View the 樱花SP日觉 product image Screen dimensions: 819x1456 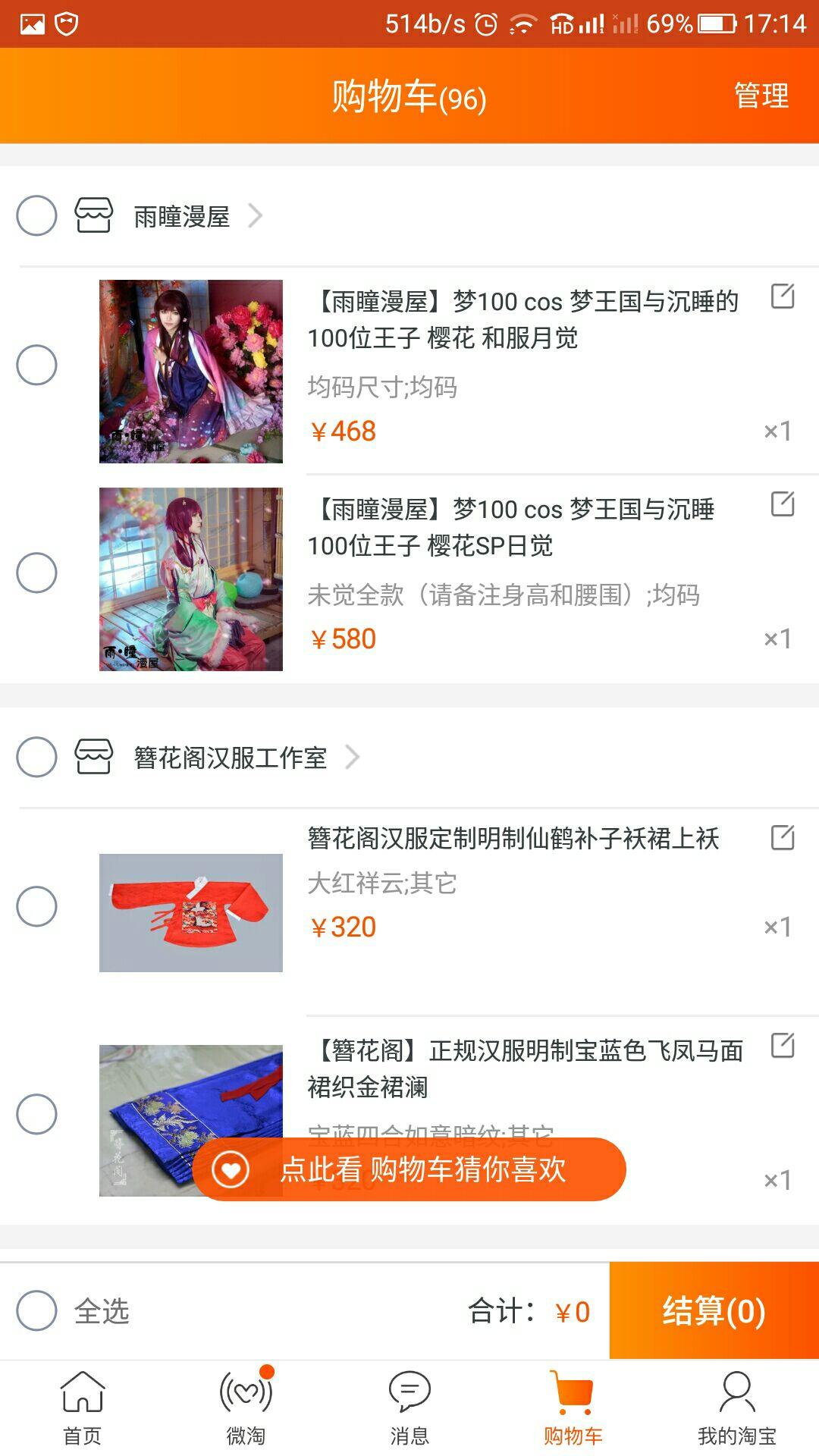191,579
